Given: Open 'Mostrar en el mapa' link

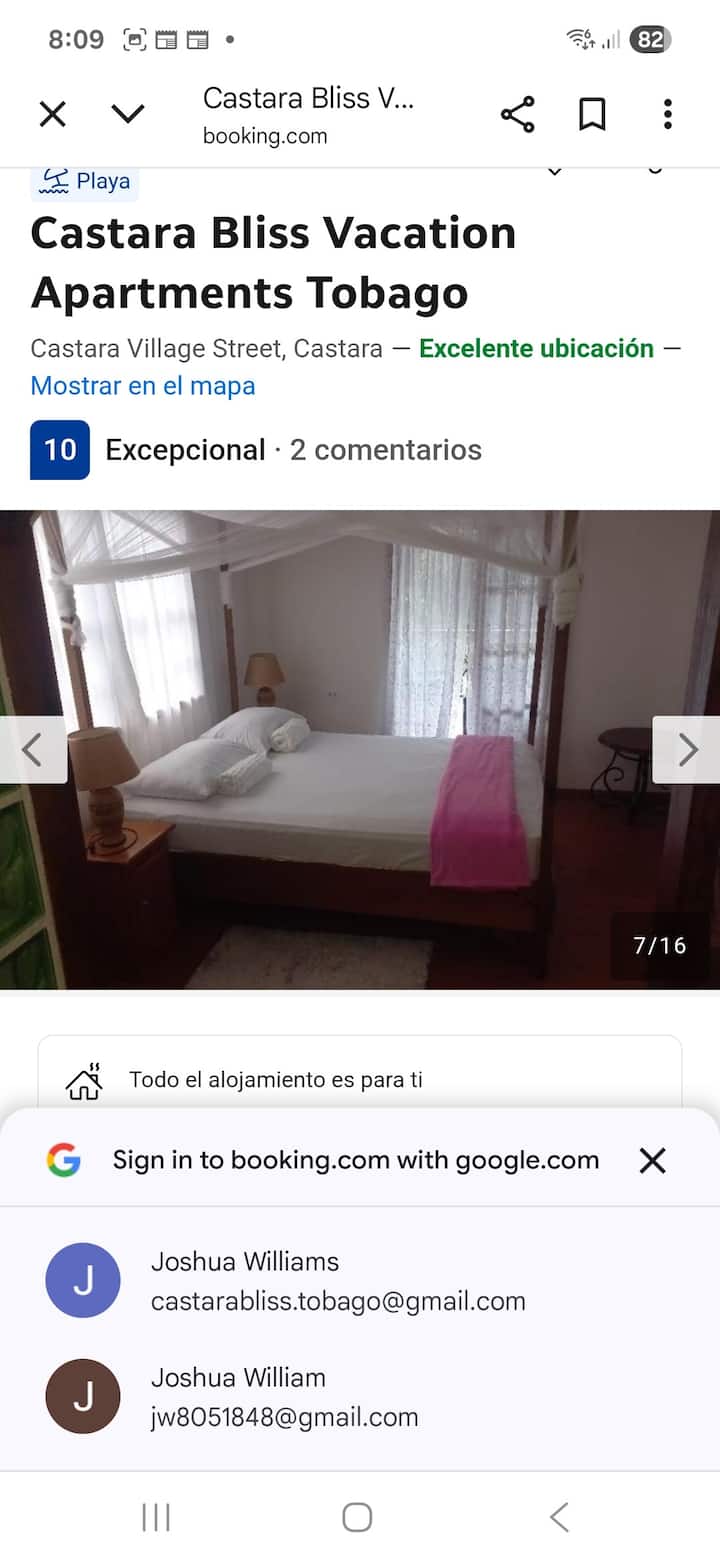Looking at the screenshot, I should click(x=143, y=385).
